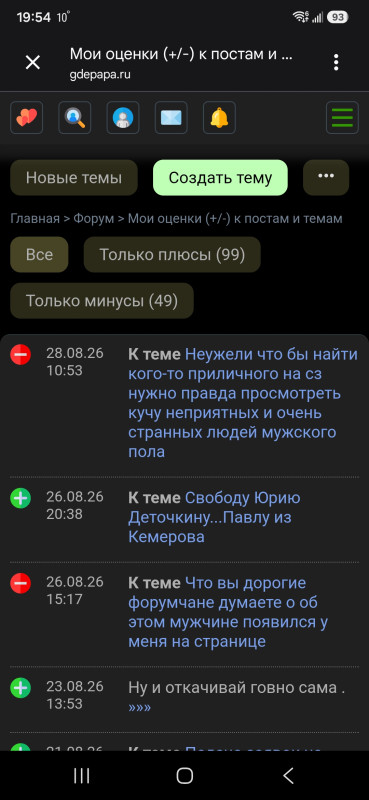Screen dimensions: 369x800
Task: Select the Все filter
Action: point(39,255)
